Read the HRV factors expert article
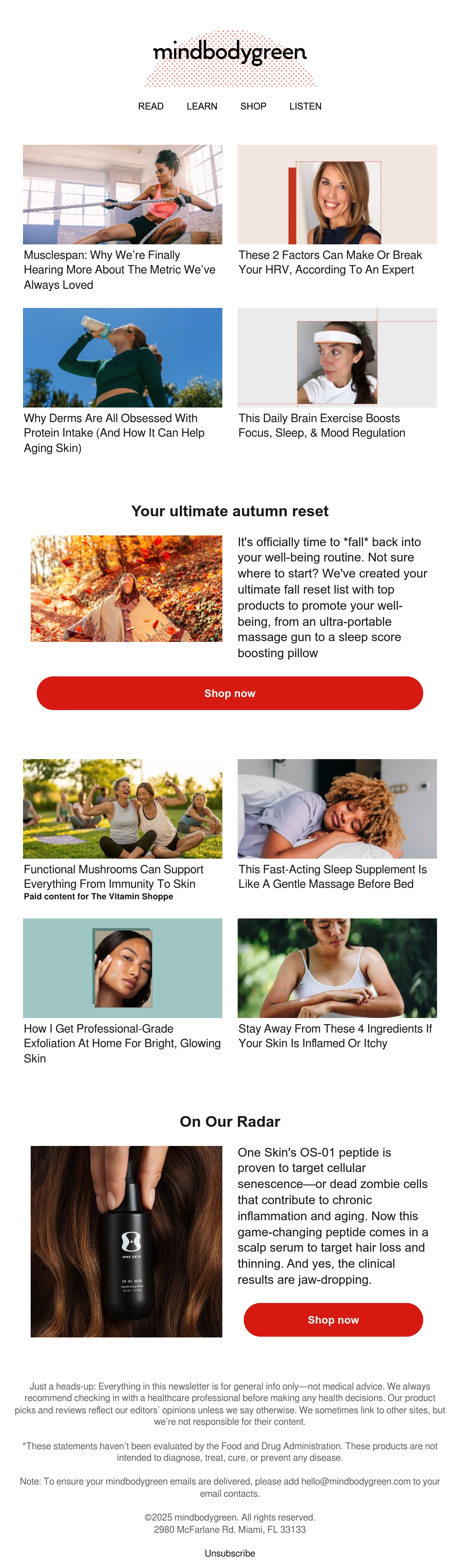This screenshot has width=460, height=1568. (x=330, y=262)
